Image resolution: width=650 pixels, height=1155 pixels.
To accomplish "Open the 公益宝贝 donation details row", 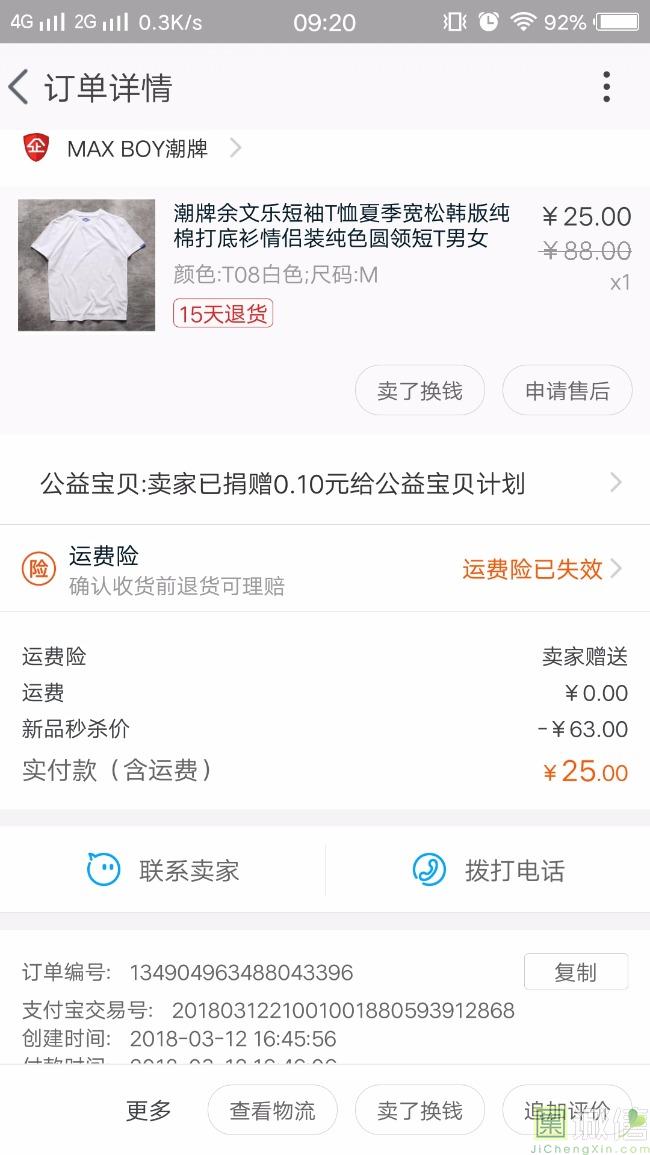I will click(325, 485).
